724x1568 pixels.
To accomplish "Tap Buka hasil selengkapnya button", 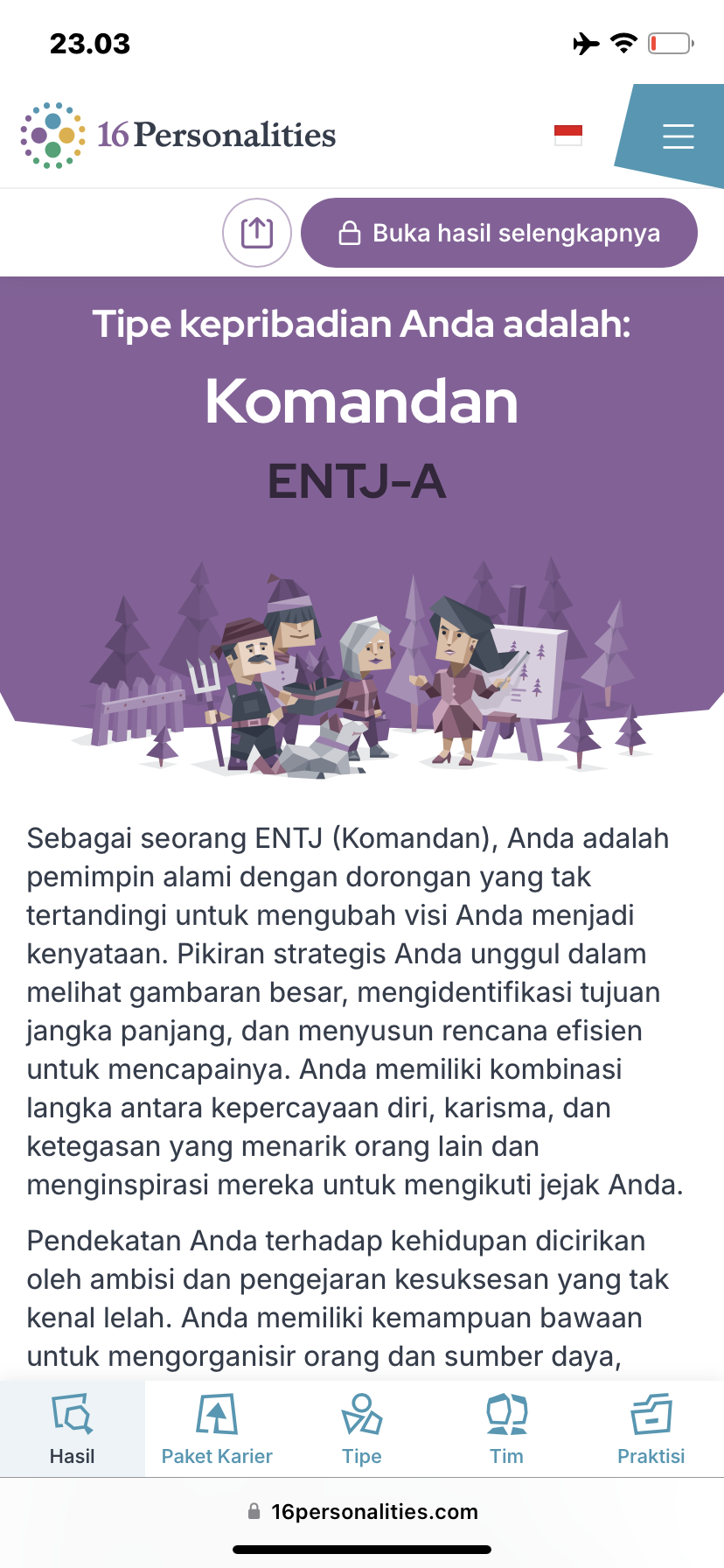I will [499, 233].
